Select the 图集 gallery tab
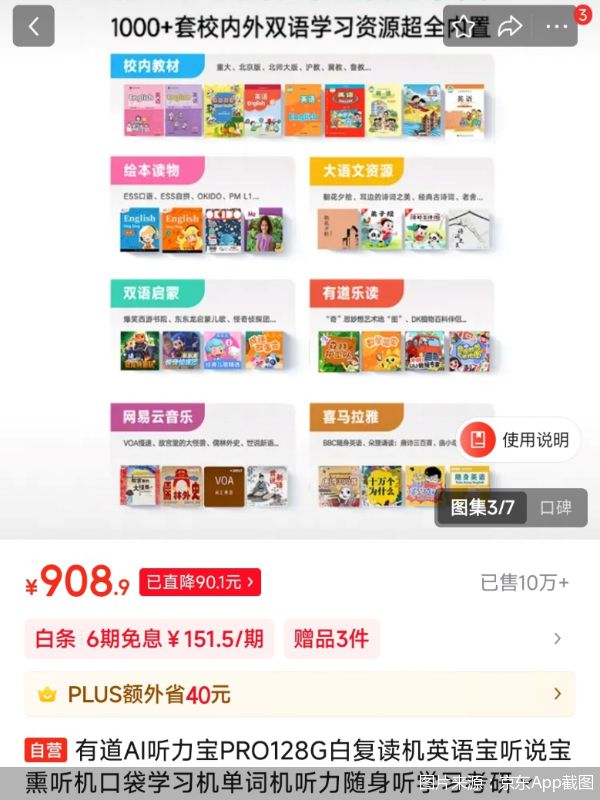Screen dimensions: 600x800 tap(482, 507)
